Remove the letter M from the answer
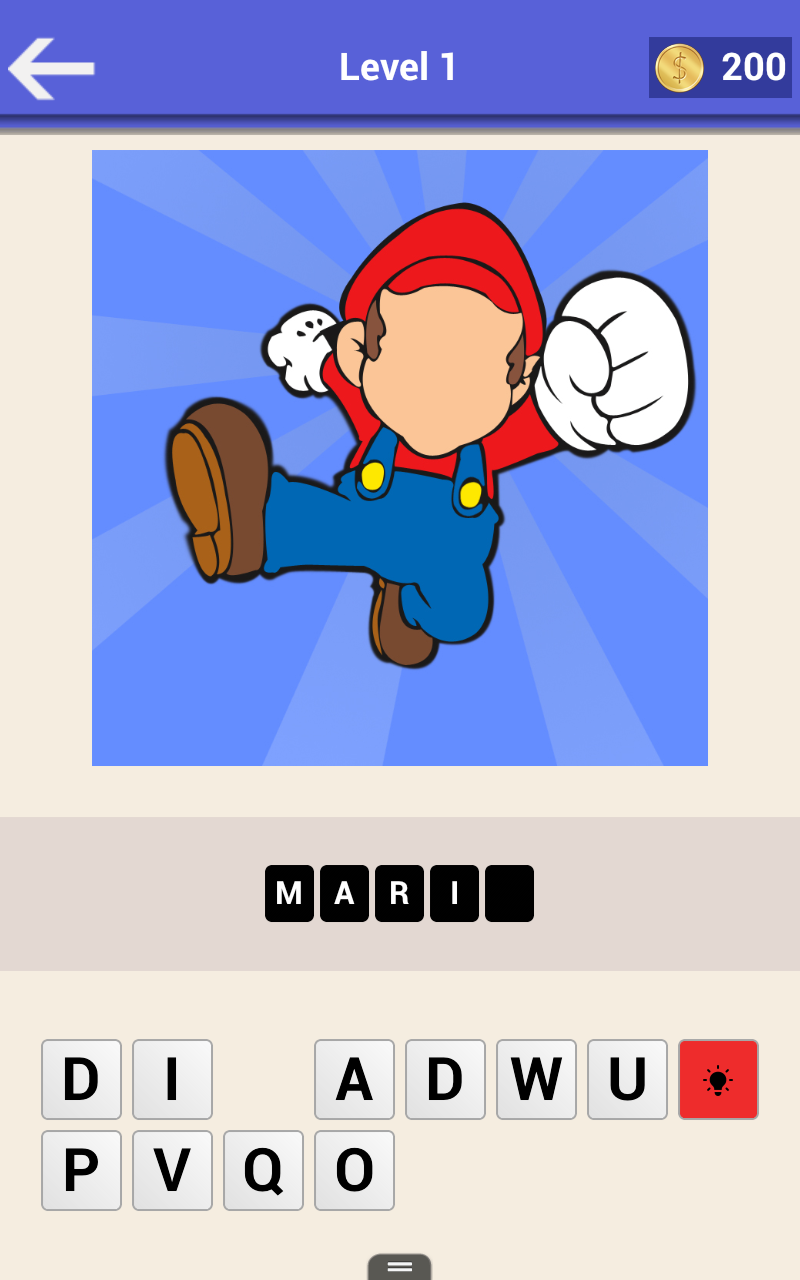 click(289, 893)
